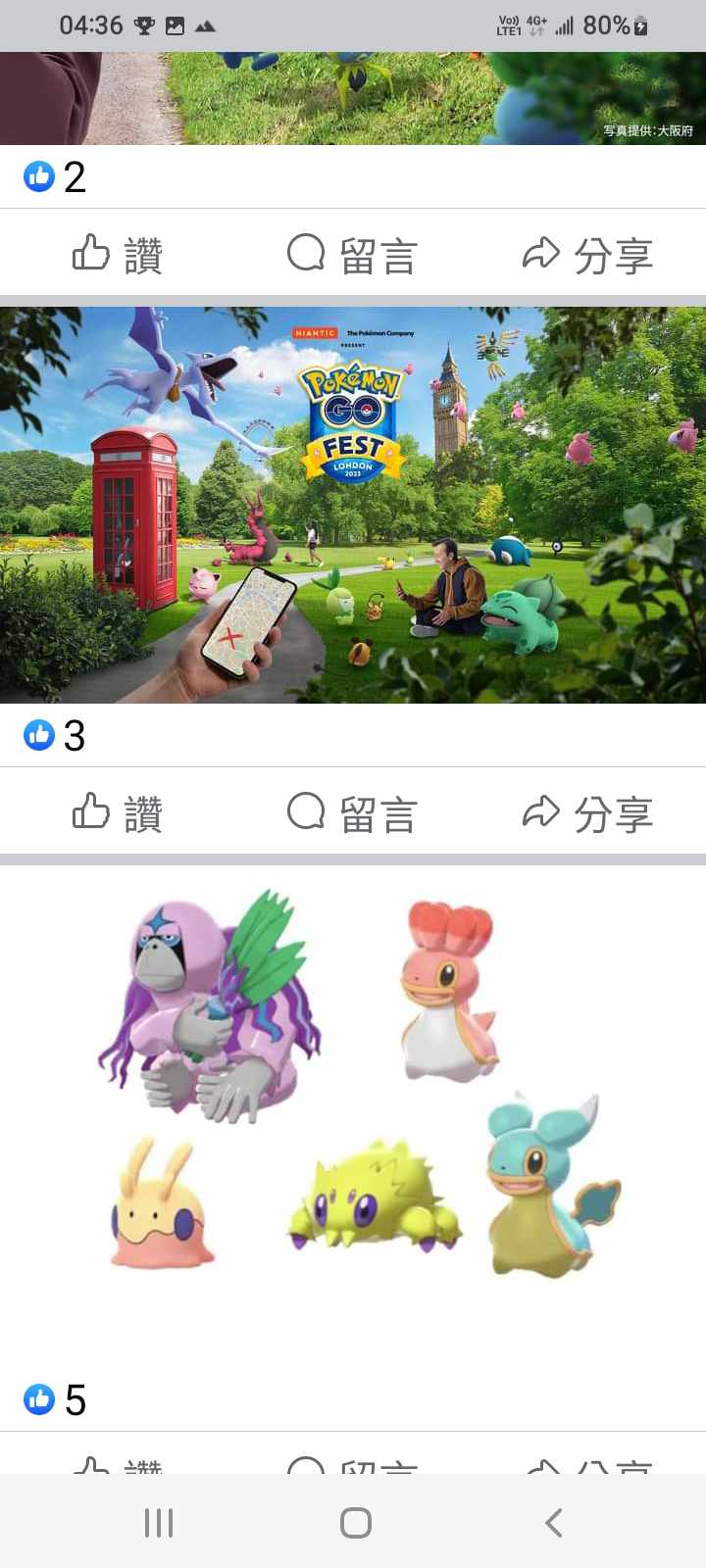View the 5 reactions on the Pokémon models image
Screen dimensions: 706x1568
(55, 1399)
